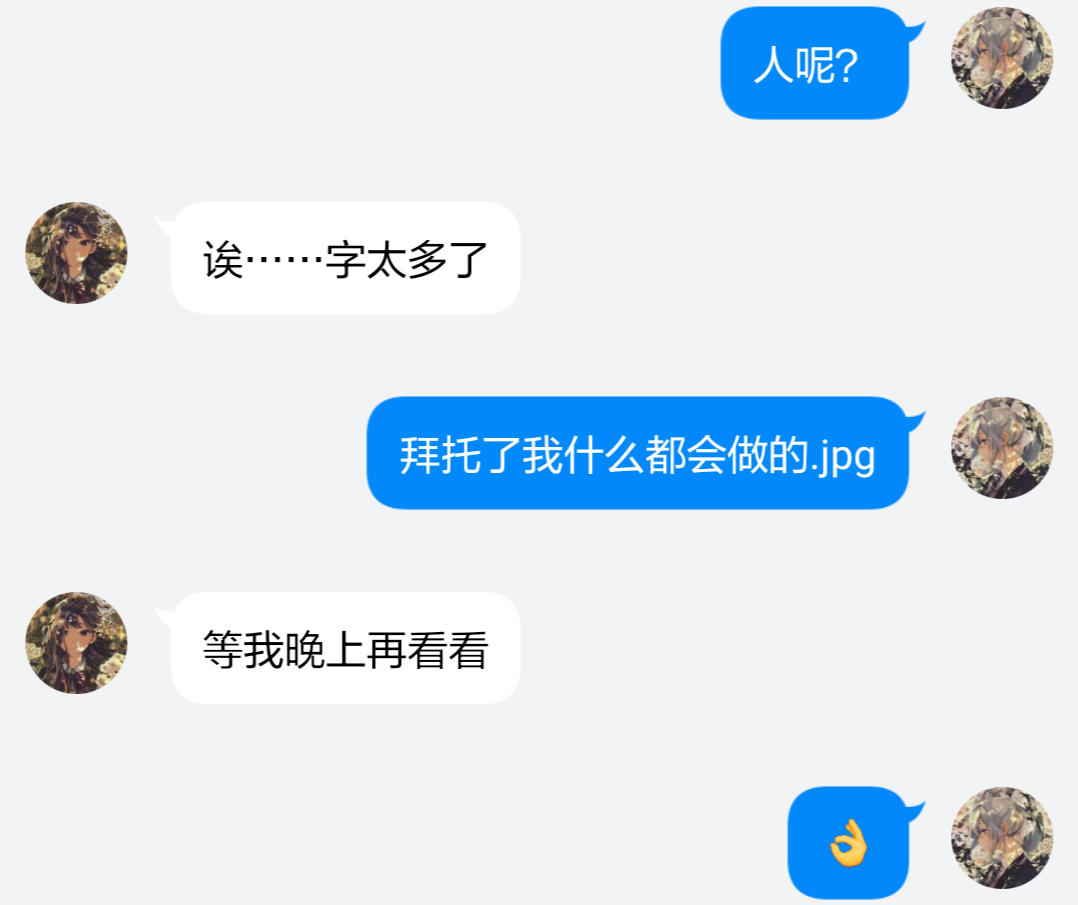Viewport: 1078px width, 905px height.
Task: Tap avatar beside "拜托了我什么都会做的.jpg" message
Action: 1001,448
